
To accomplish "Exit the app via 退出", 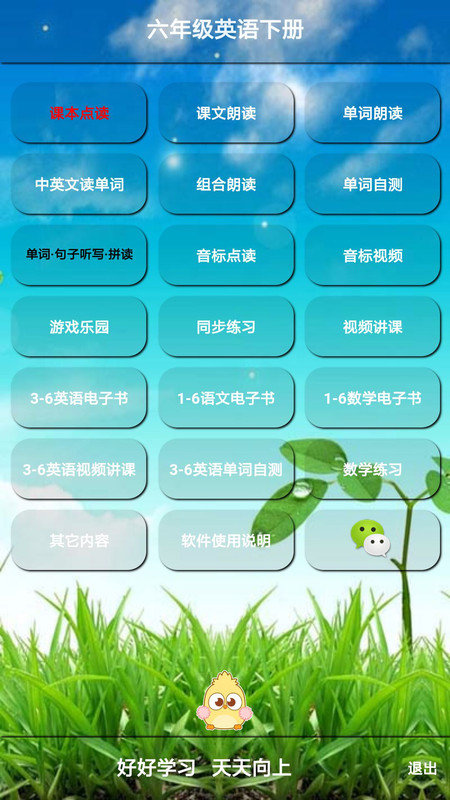I will point(422,768).
